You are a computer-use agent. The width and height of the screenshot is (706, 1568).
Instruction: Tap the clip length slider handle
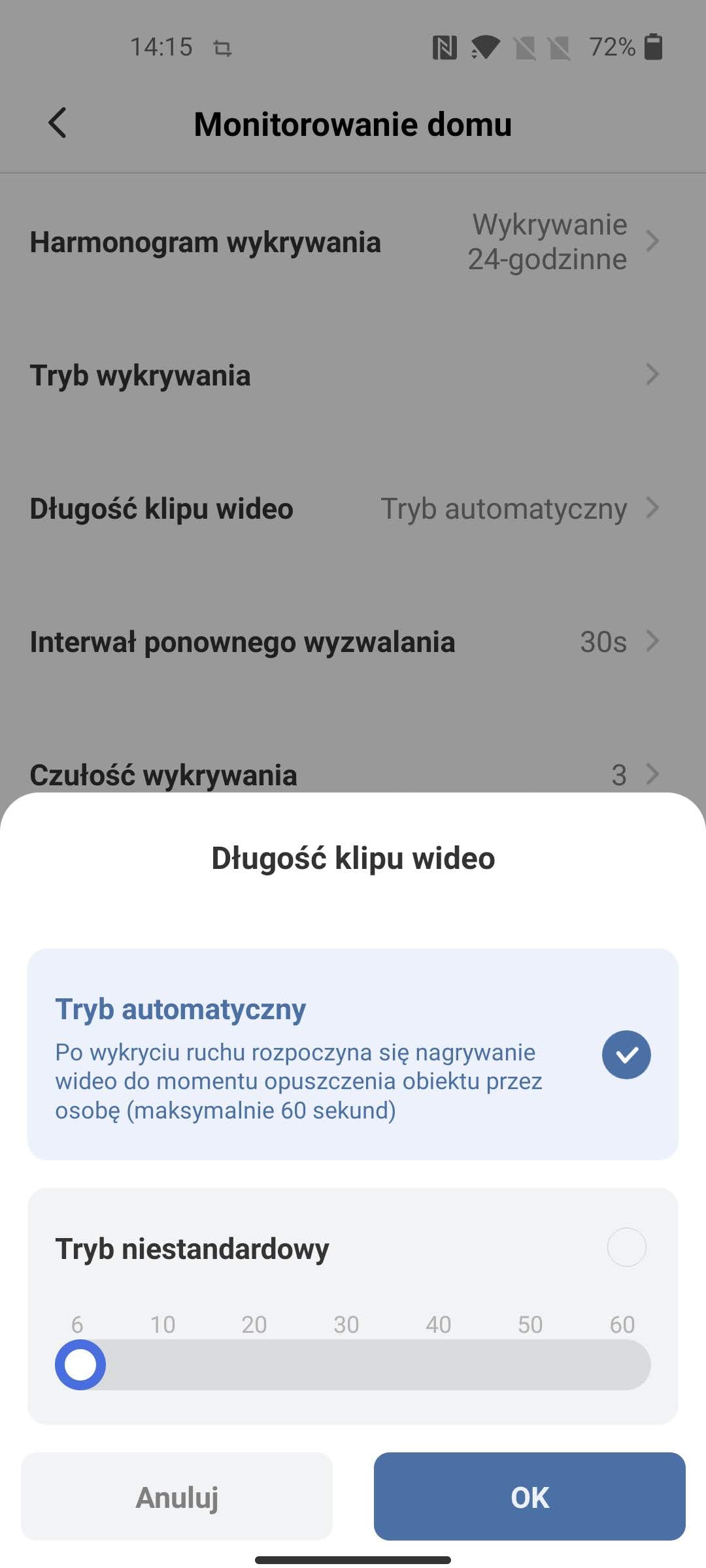(x=80, y=1365)
